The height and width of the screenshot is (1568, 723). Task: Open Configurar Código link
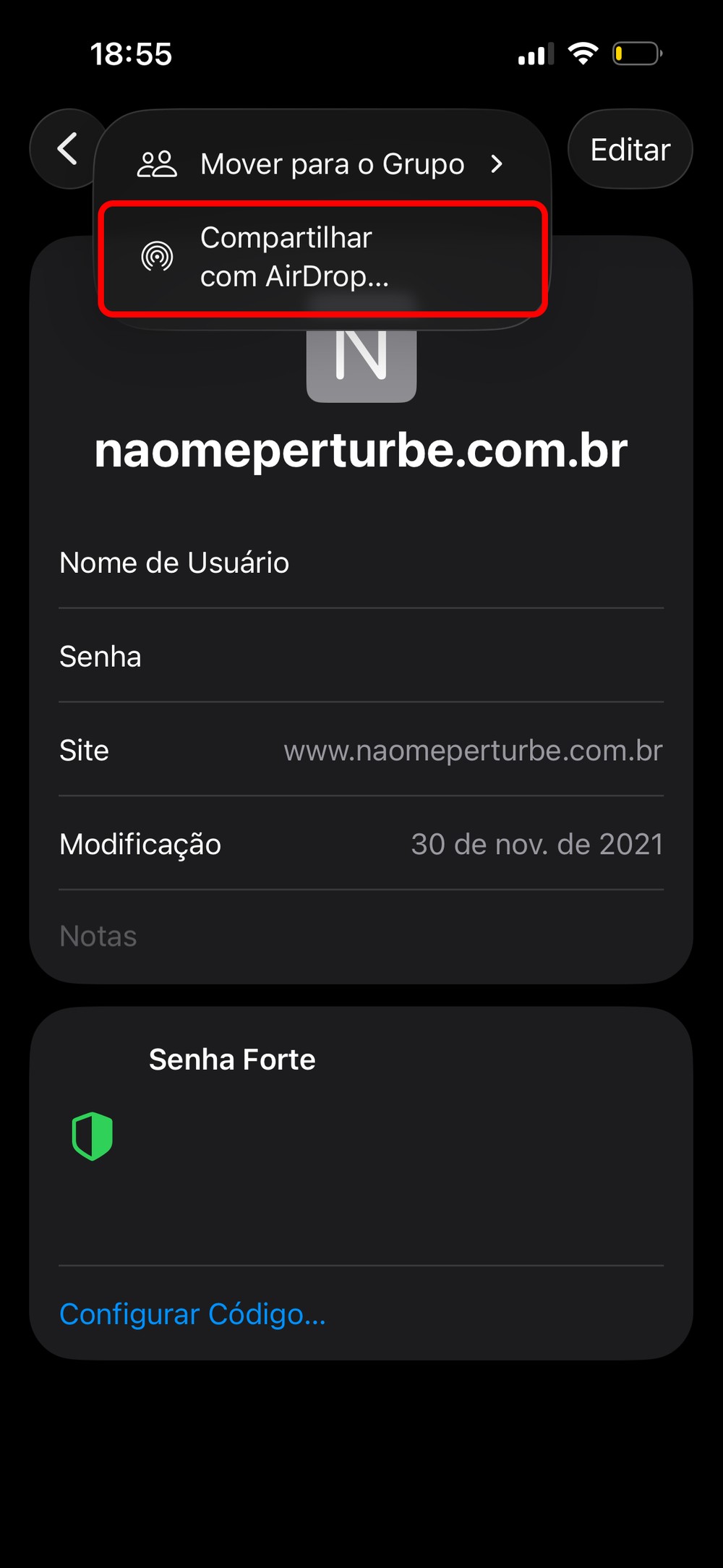point(192,1313)
